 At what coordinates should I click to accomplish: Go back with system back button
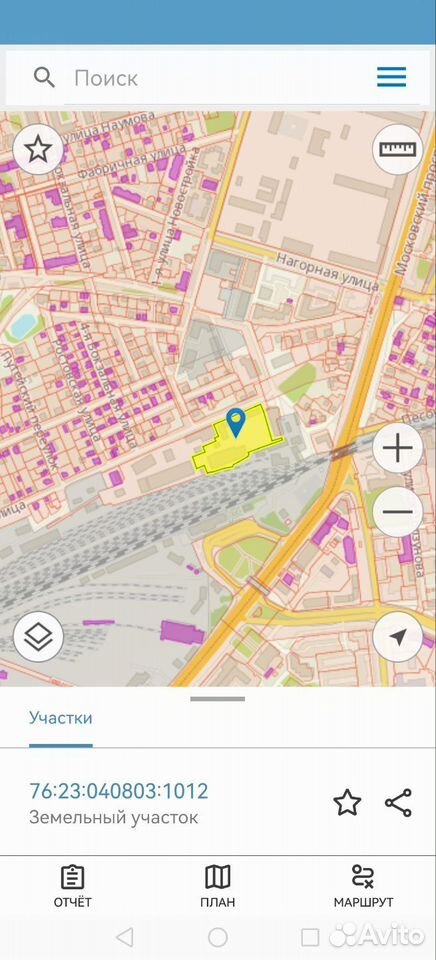click(125, 937)
